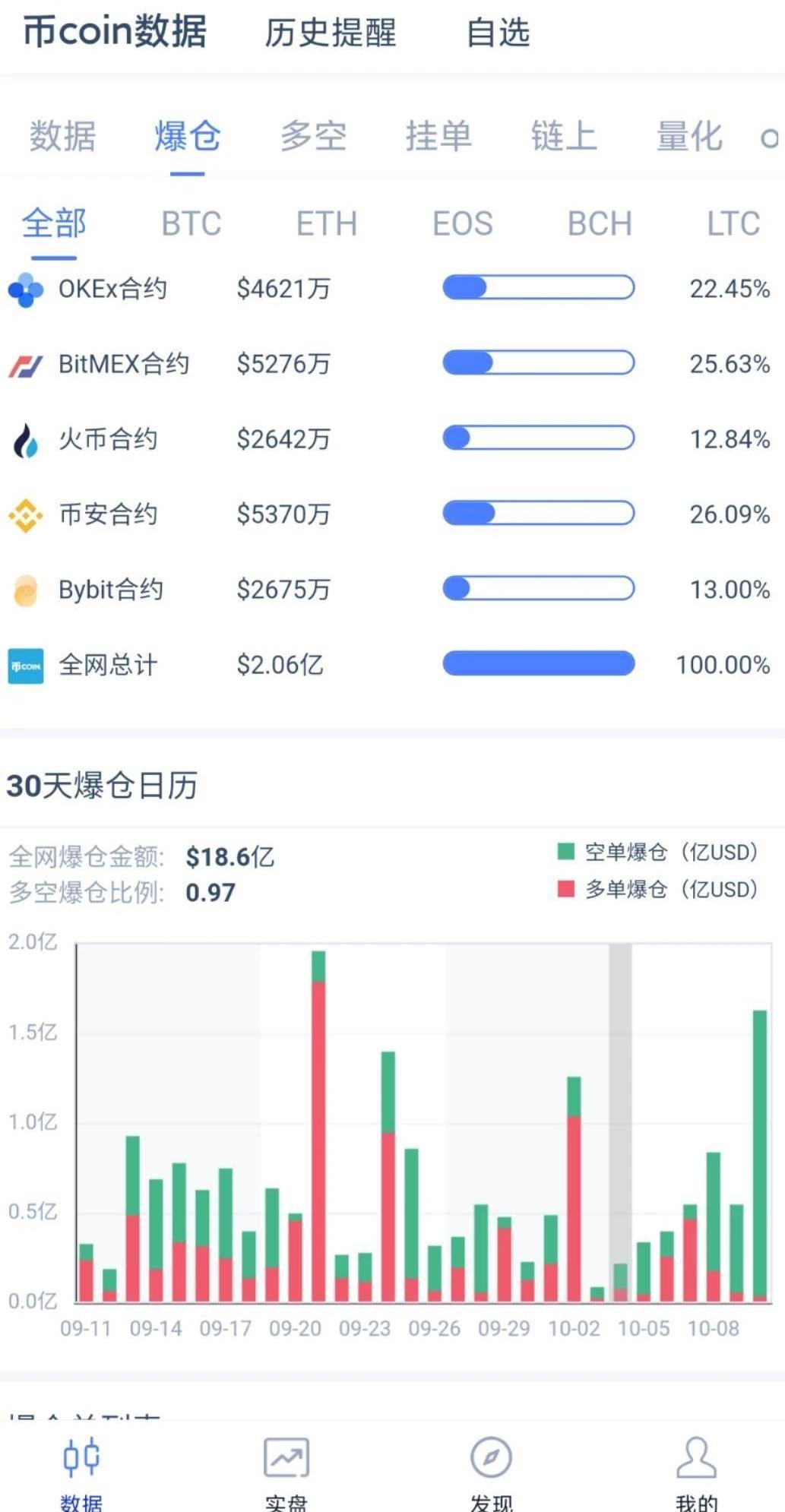
Task: Switch to the 历史提醒 top tab
Action: [330, 33]
